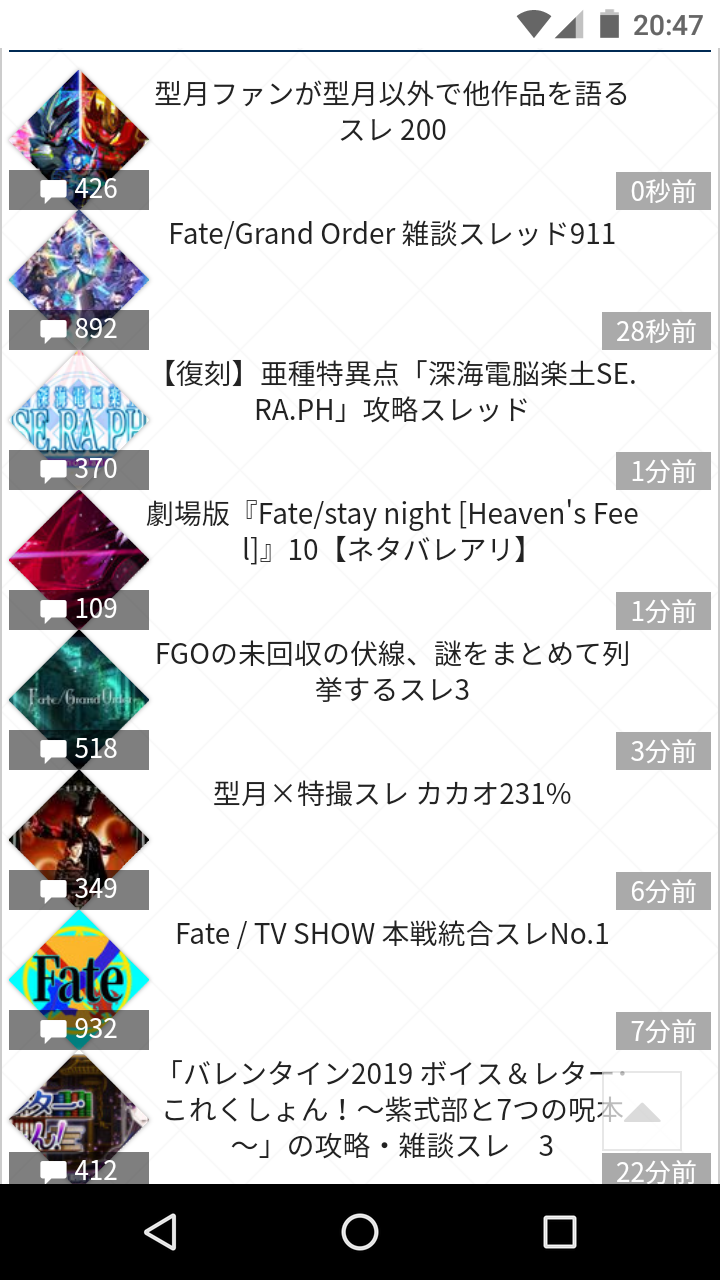This screenshot has height=1280, width=720.
Task: Open Fate / TV SHOW 本戦統合スレNo.1
Action: 392,934
